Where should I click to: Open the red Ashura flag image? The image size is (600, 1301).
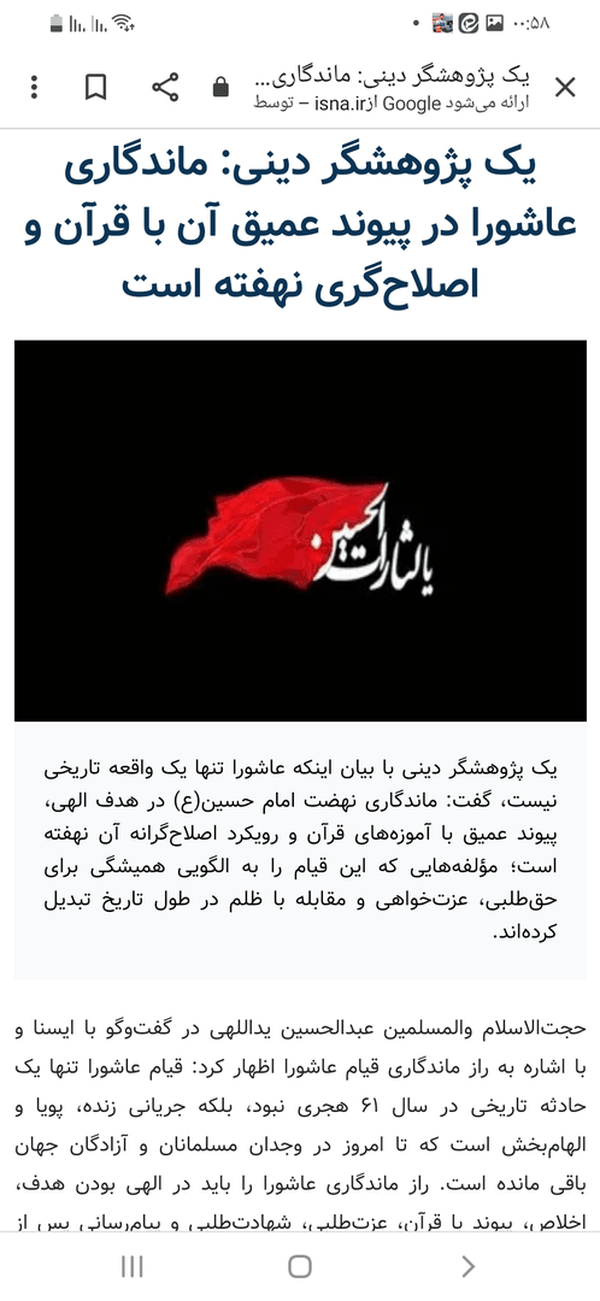[300, 530]
